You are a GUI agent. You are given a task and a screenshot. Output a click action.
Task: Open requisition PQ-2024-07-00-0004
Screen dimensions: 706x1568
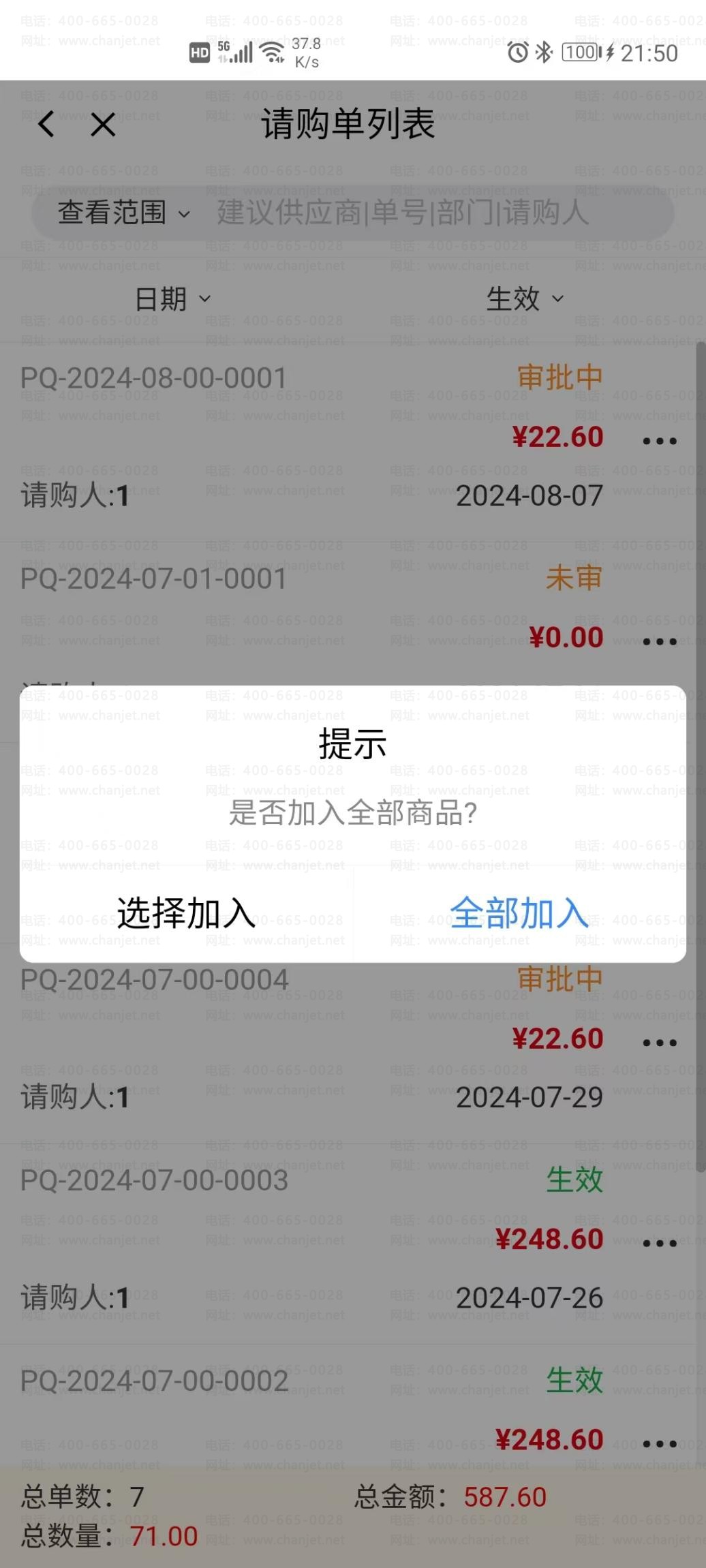pos(154,981)
